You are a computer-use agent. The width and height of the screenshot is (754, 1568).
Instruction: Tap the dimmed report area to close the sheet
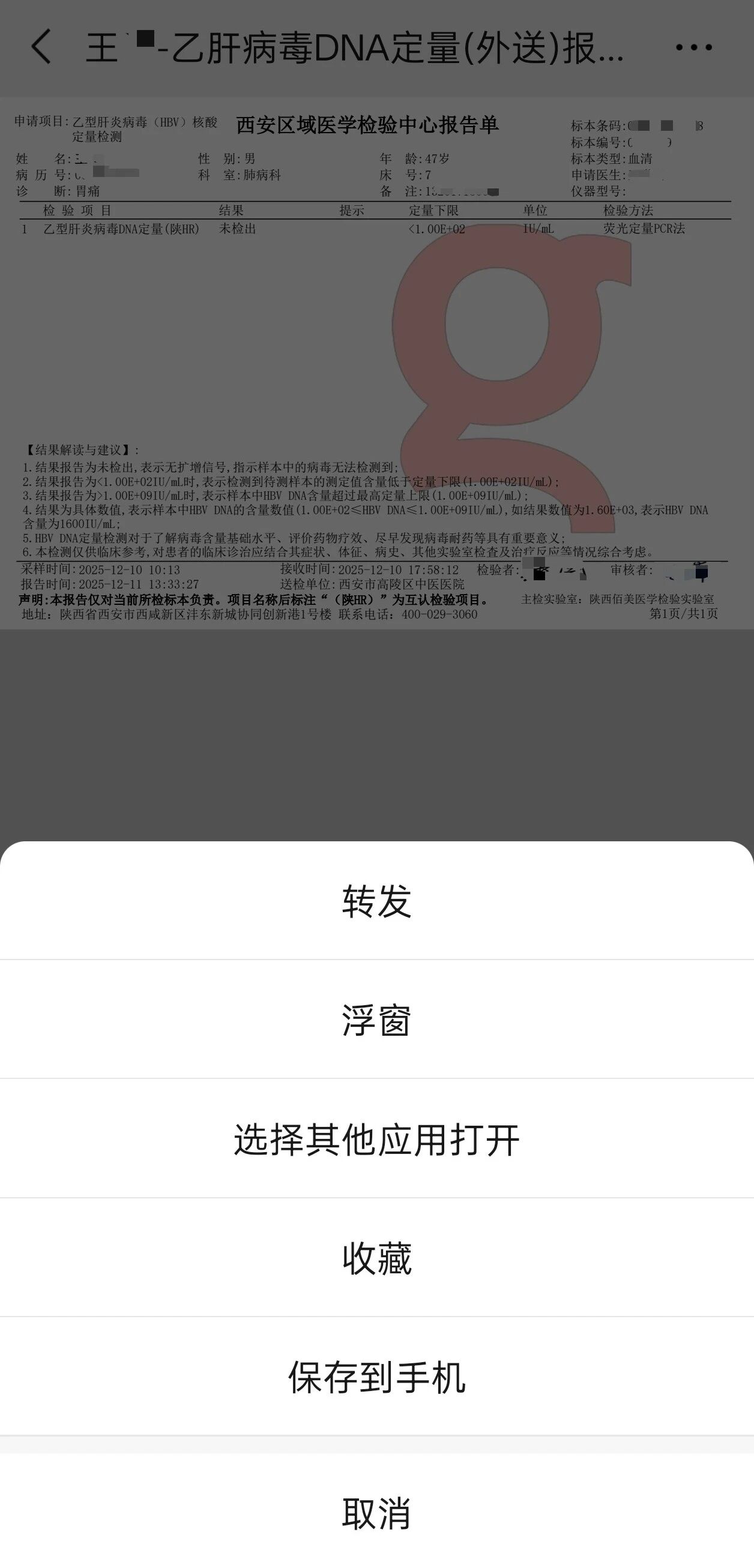click(x=377, y=730)
